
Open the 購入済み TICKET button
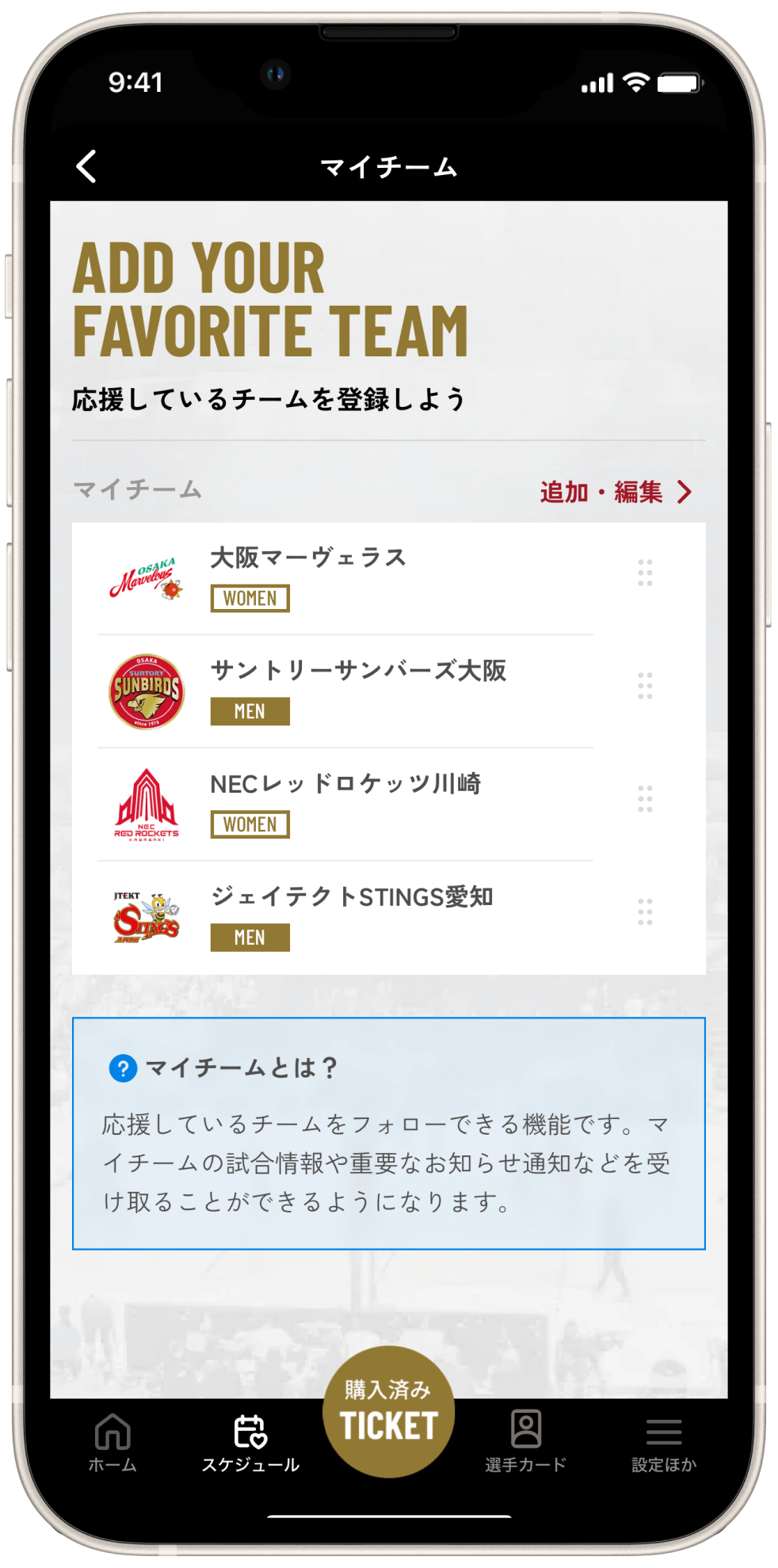(x=388, y=1411)
